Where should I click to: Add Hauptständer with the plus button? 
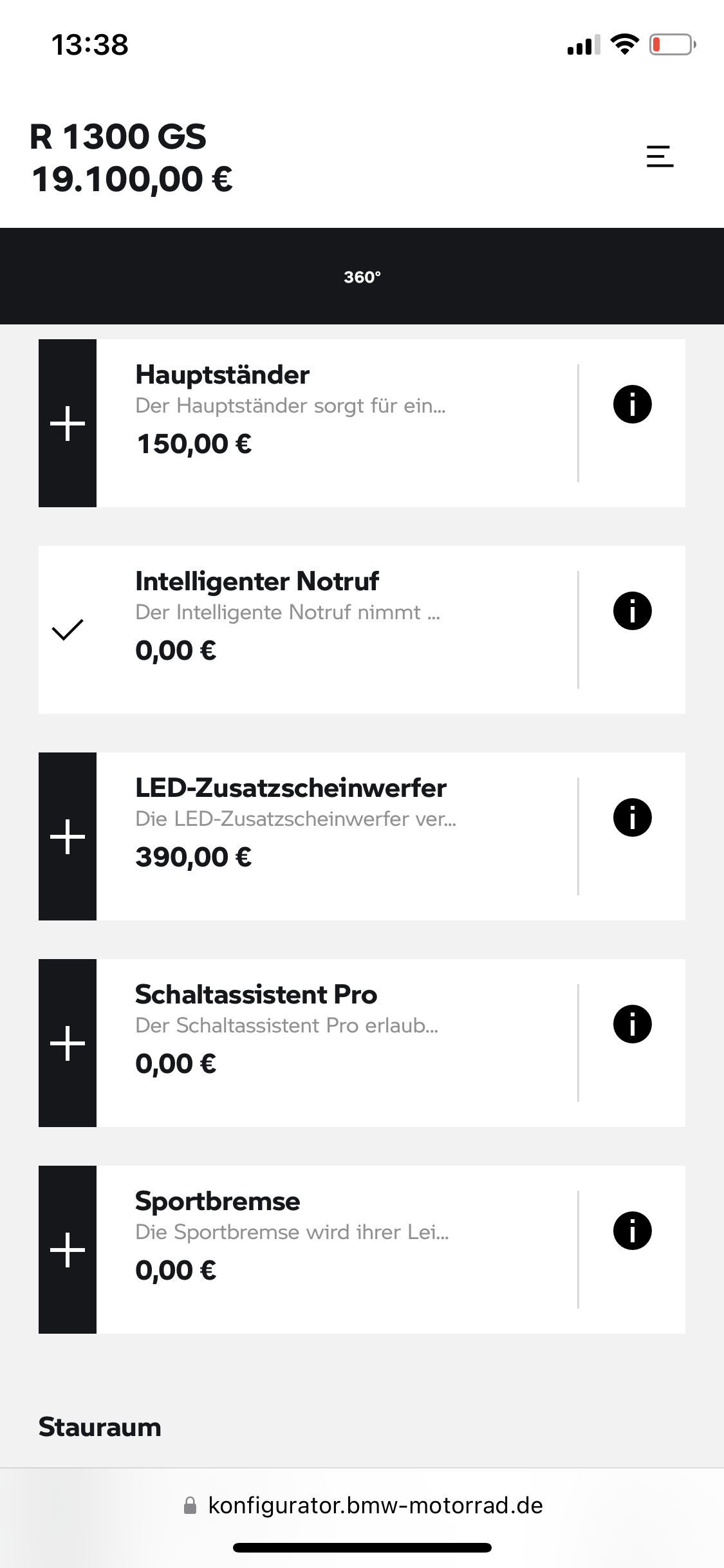click(68, 424)
